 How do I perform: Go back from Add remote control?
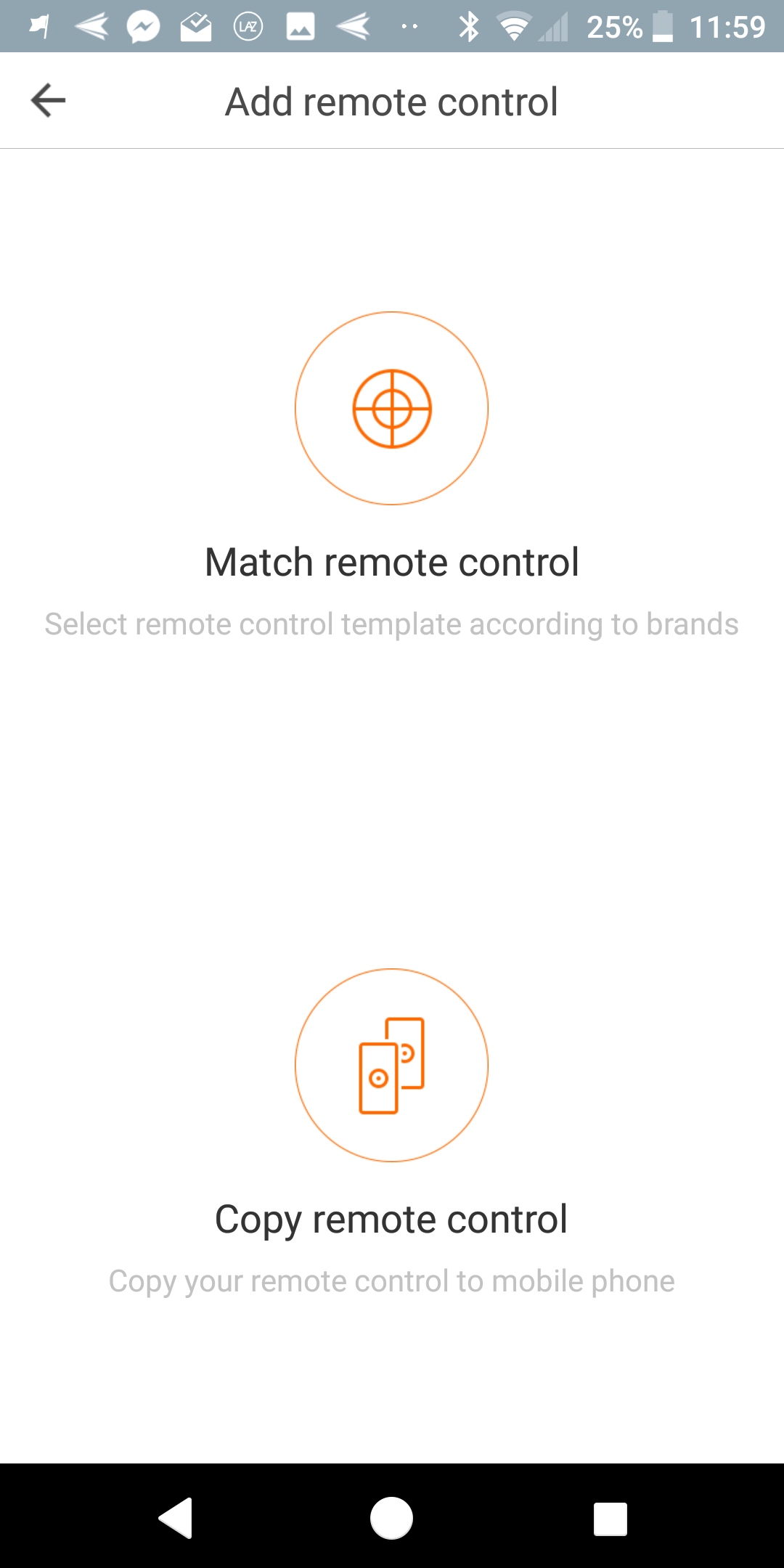(49, 100)
